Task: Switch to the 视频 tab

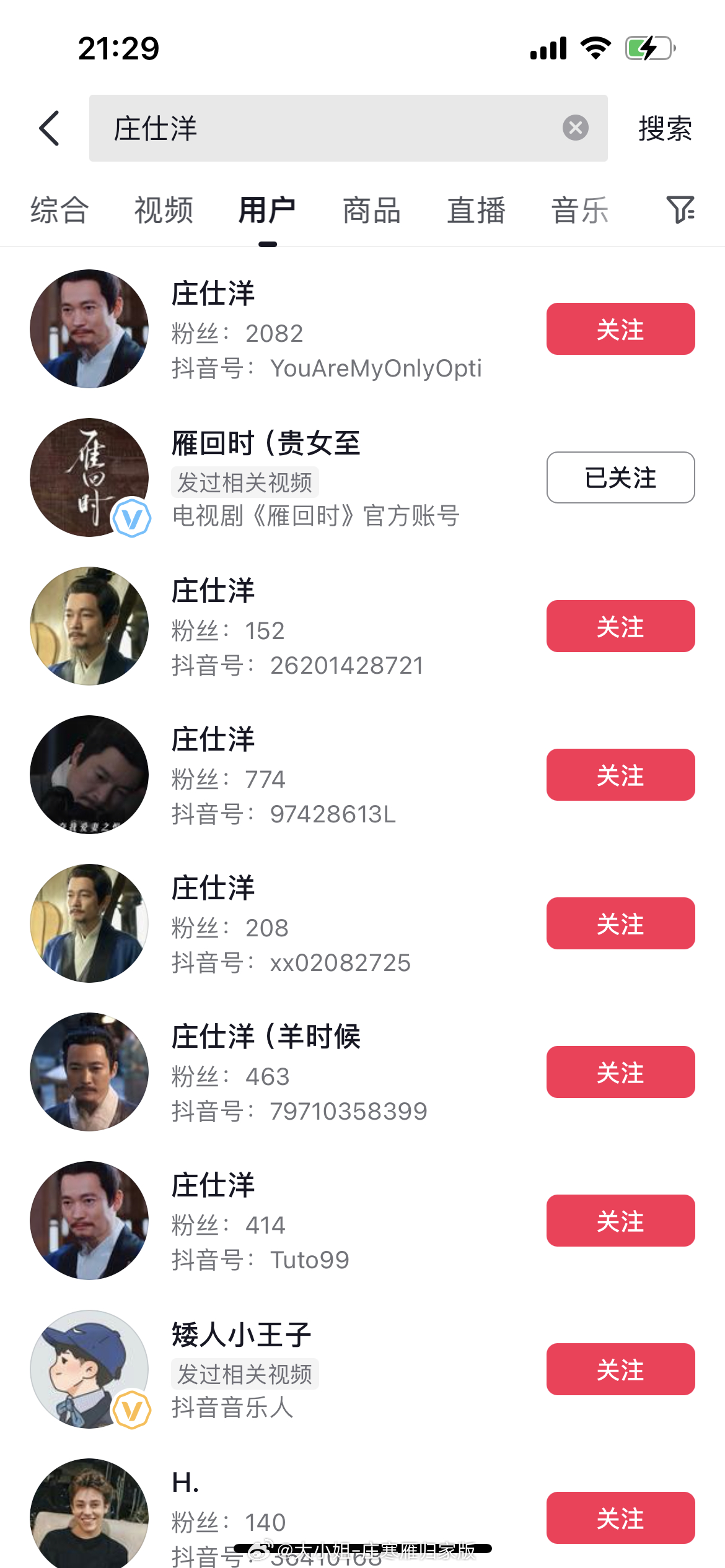Action: [x=164, y=210]
